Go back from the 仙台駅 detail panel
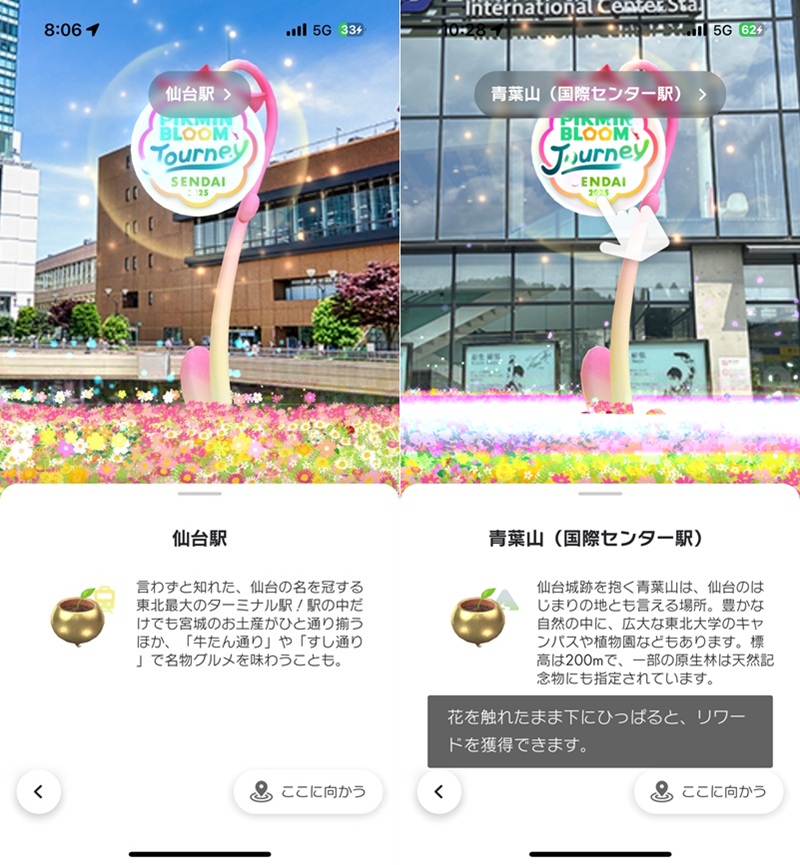 [39, 791]
